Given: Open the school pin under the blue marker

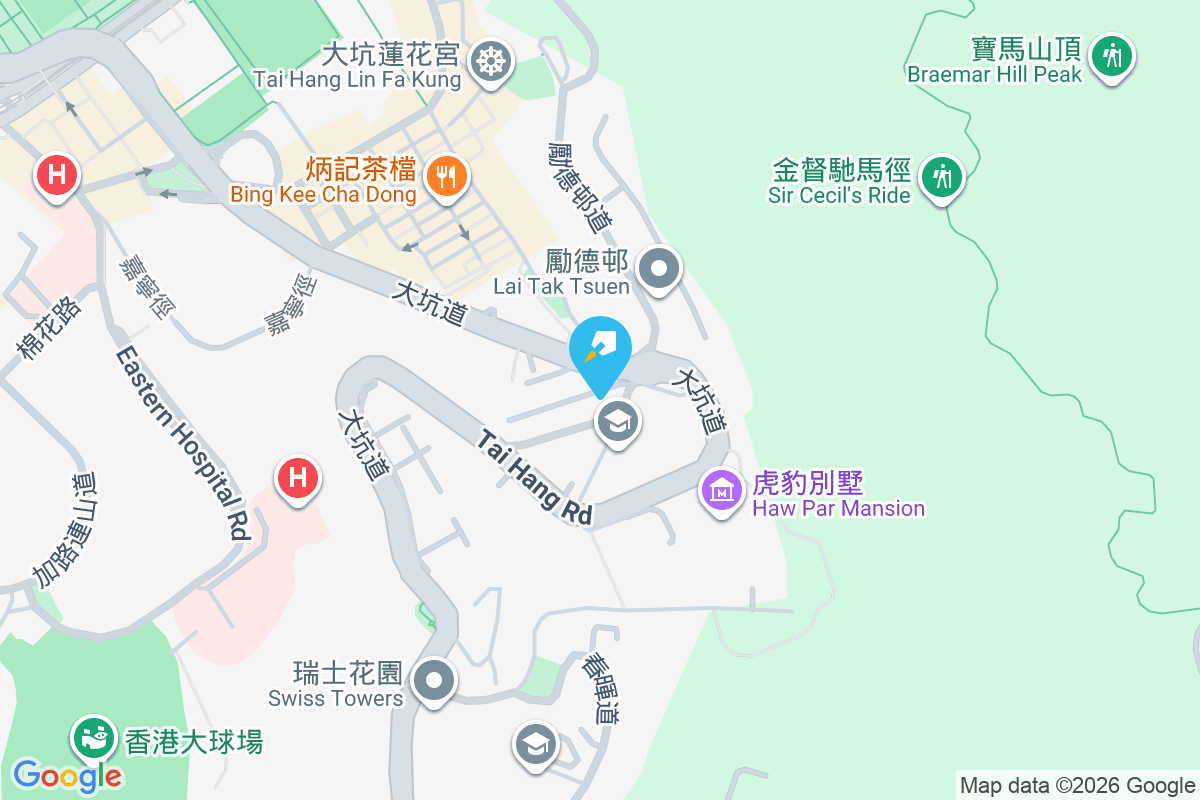Looking at the screenshot, I should pos(618,421).
